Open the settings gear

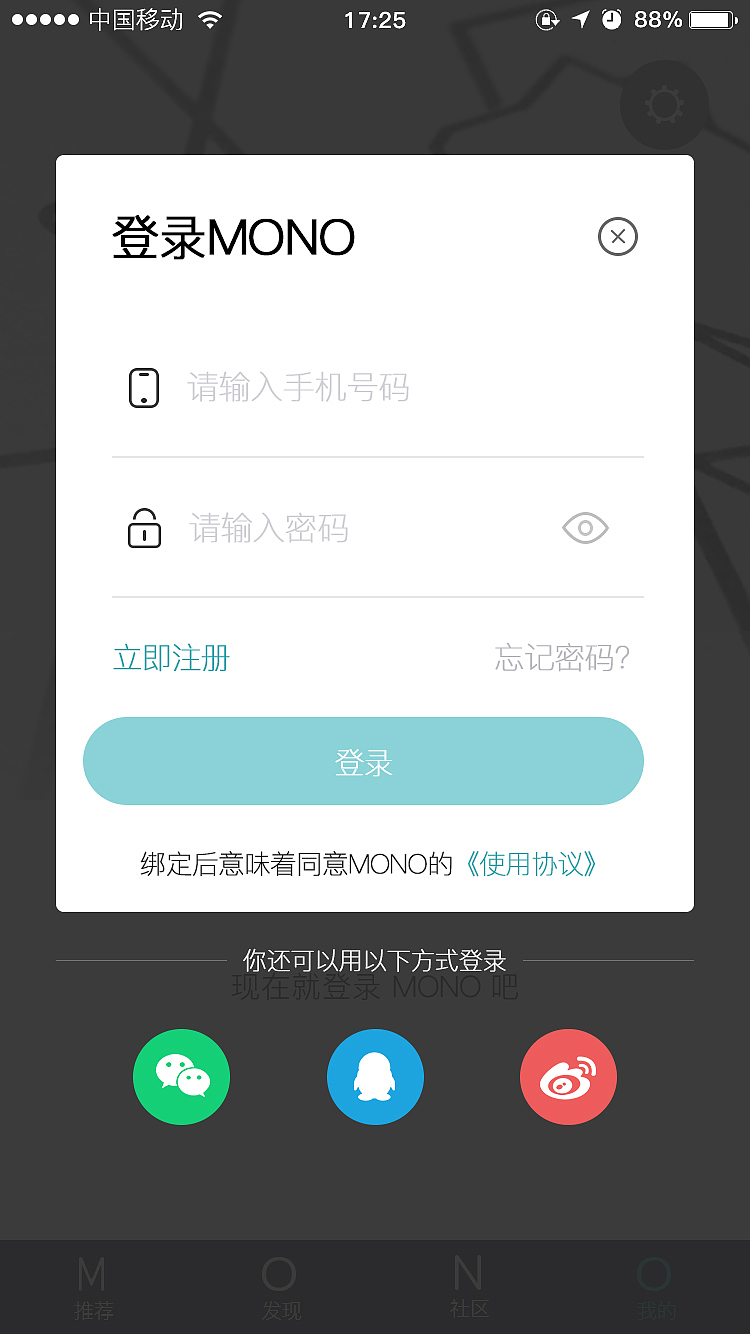(x=664, y=104)
